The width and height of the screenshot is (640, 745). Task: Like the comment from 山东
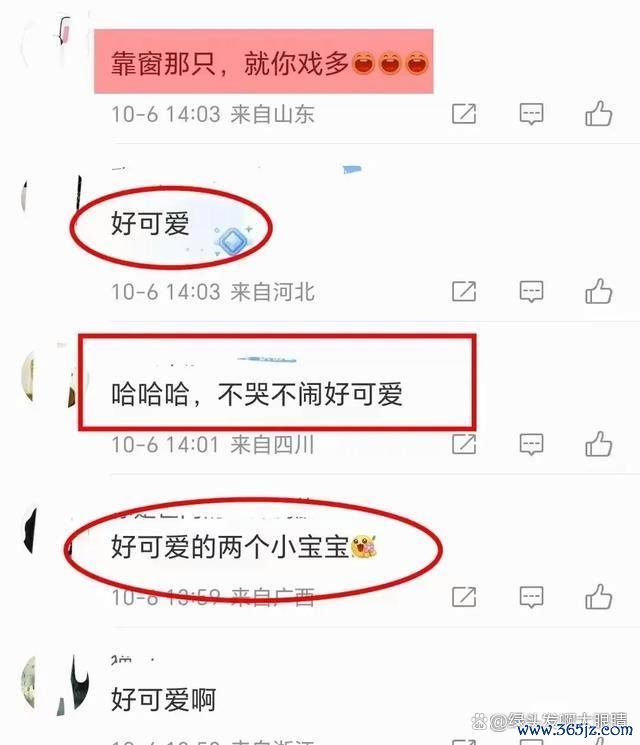click(x=598, y=113)
